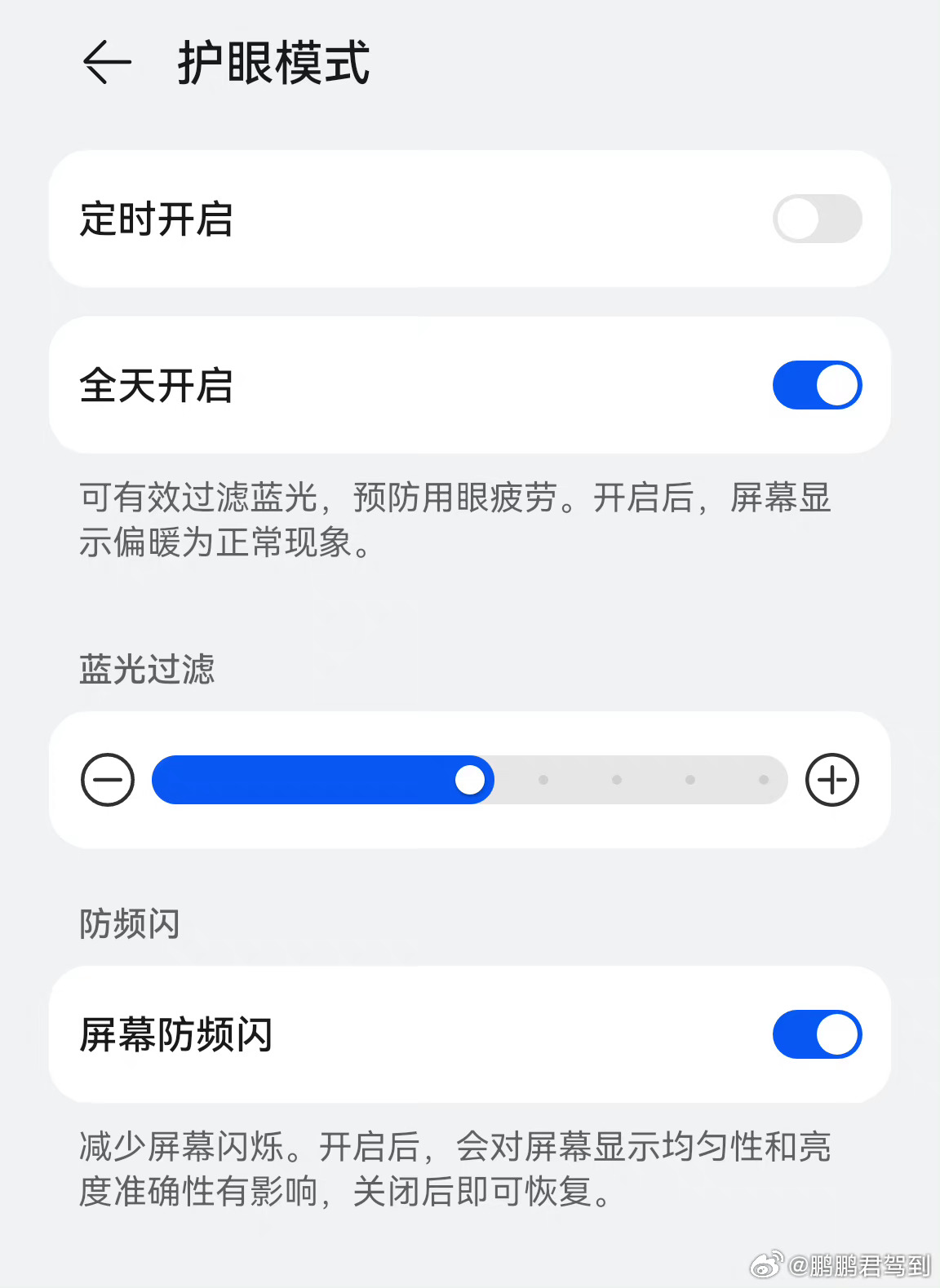Click the plus icon to raise 蓝光过滤

(x=831, y=780)
